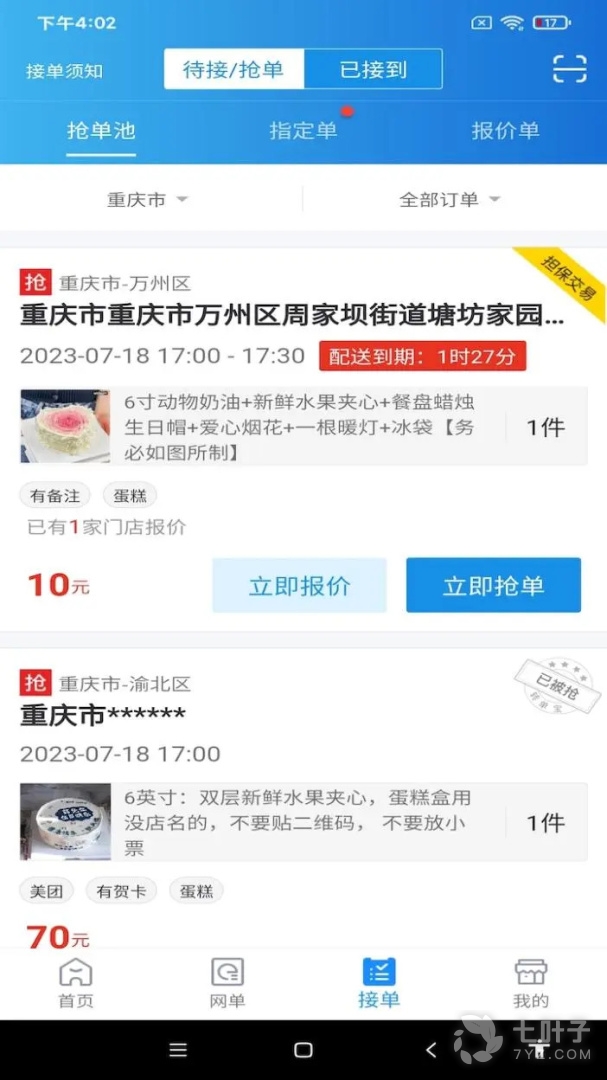This screenshot has height=1080, width=607.
Task: Tap 立即报价 on the 万州区 order
Action: (x=299, y=585)
